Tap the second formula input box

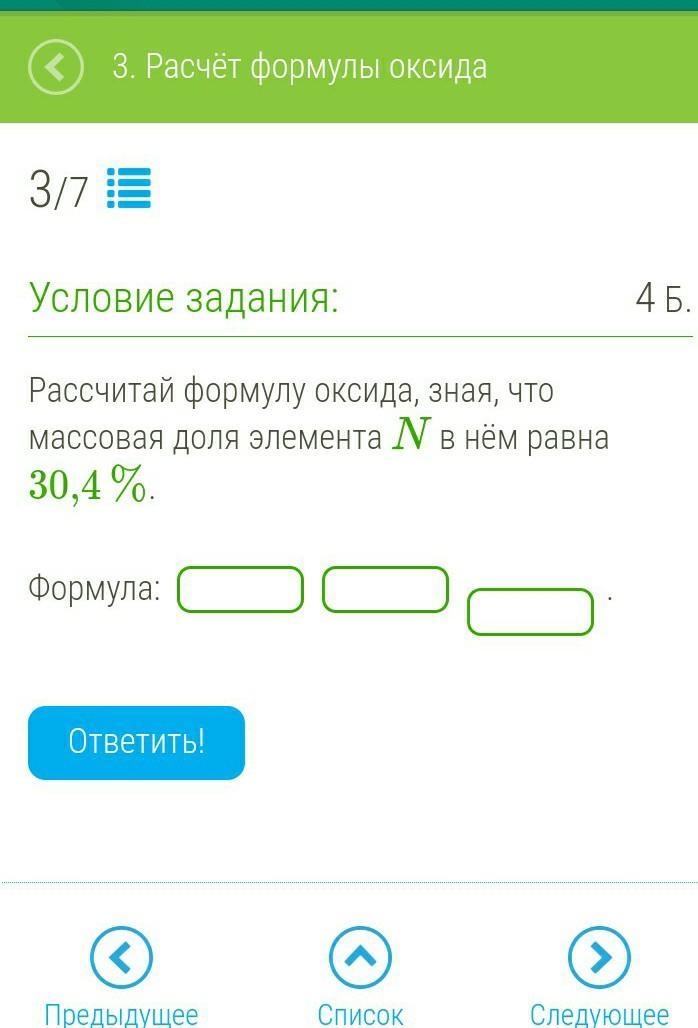385,589
